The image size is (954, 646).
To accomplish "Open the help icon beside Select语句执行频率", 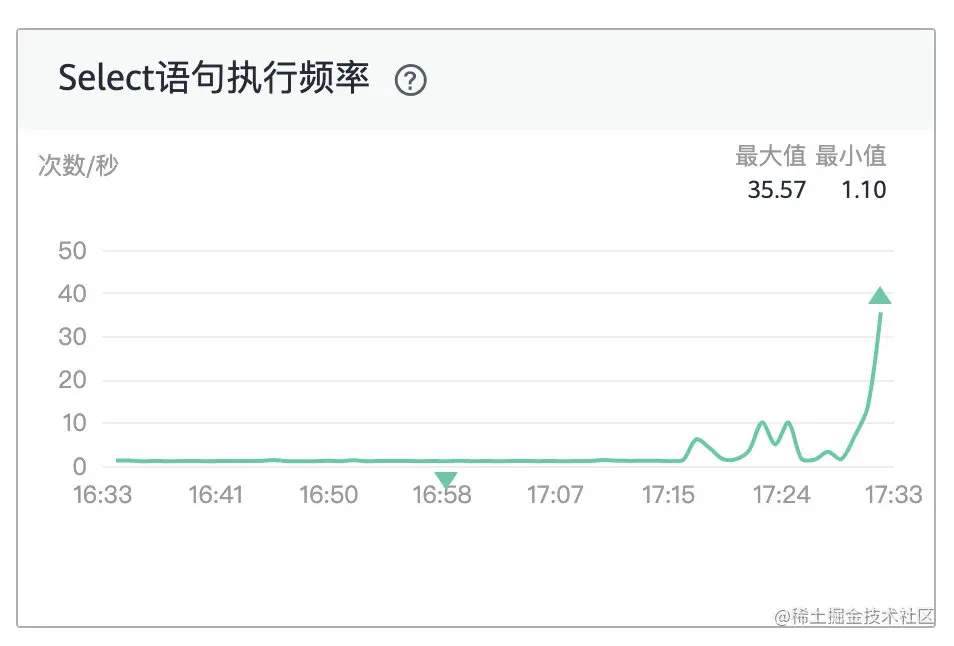I will coord(411,80).
